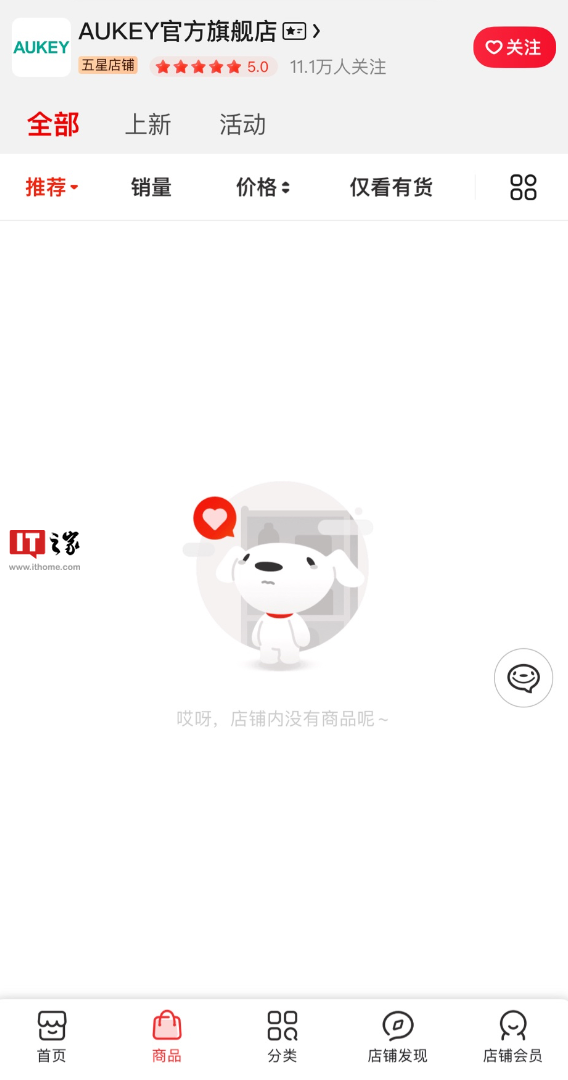Follow the AUKEY store with 关注 button
Screen dimensions: 568x1080
click(x=514, y=47)
